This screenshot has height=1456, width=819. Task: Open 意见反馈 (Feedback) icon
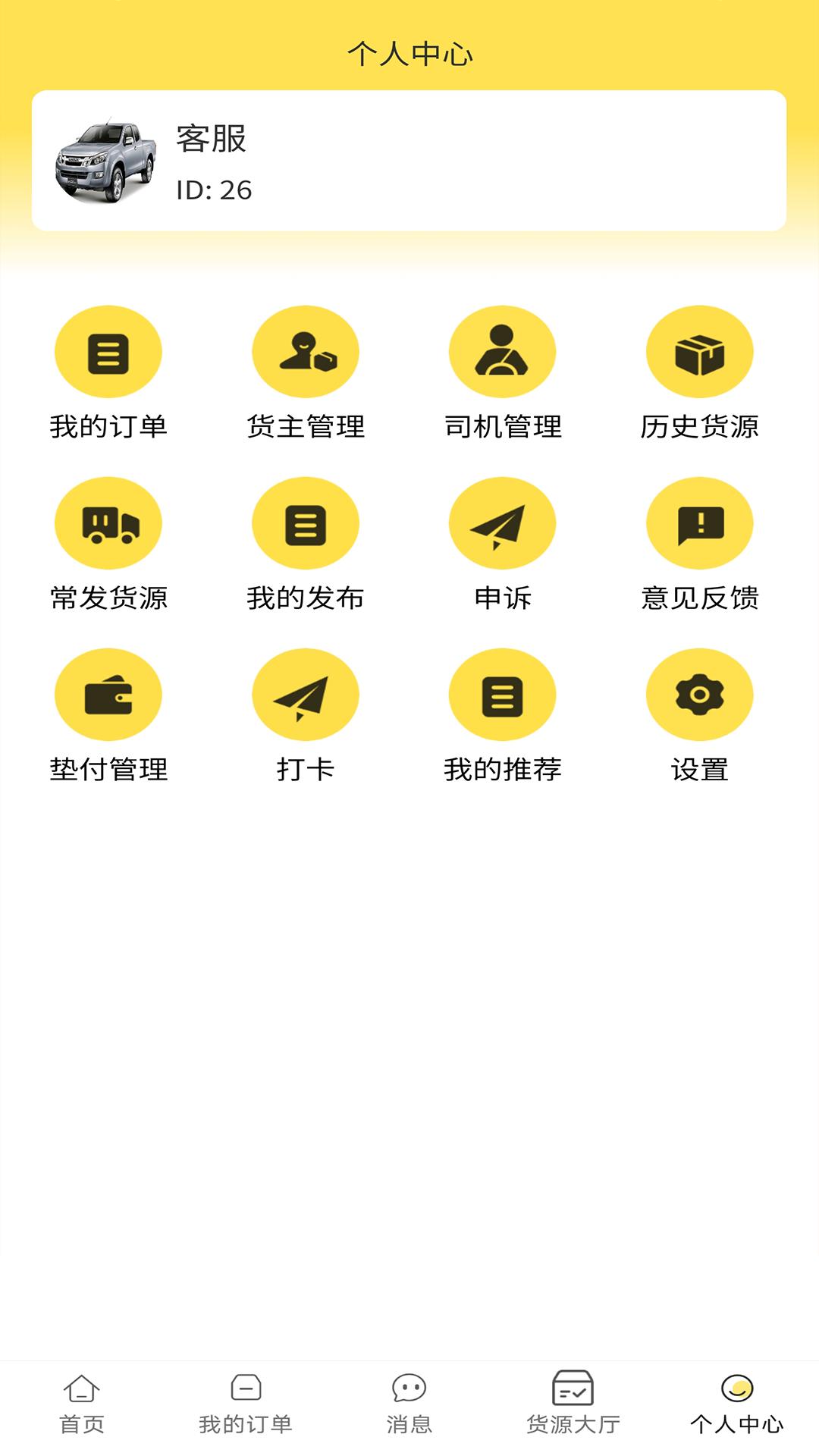[701, 522]
